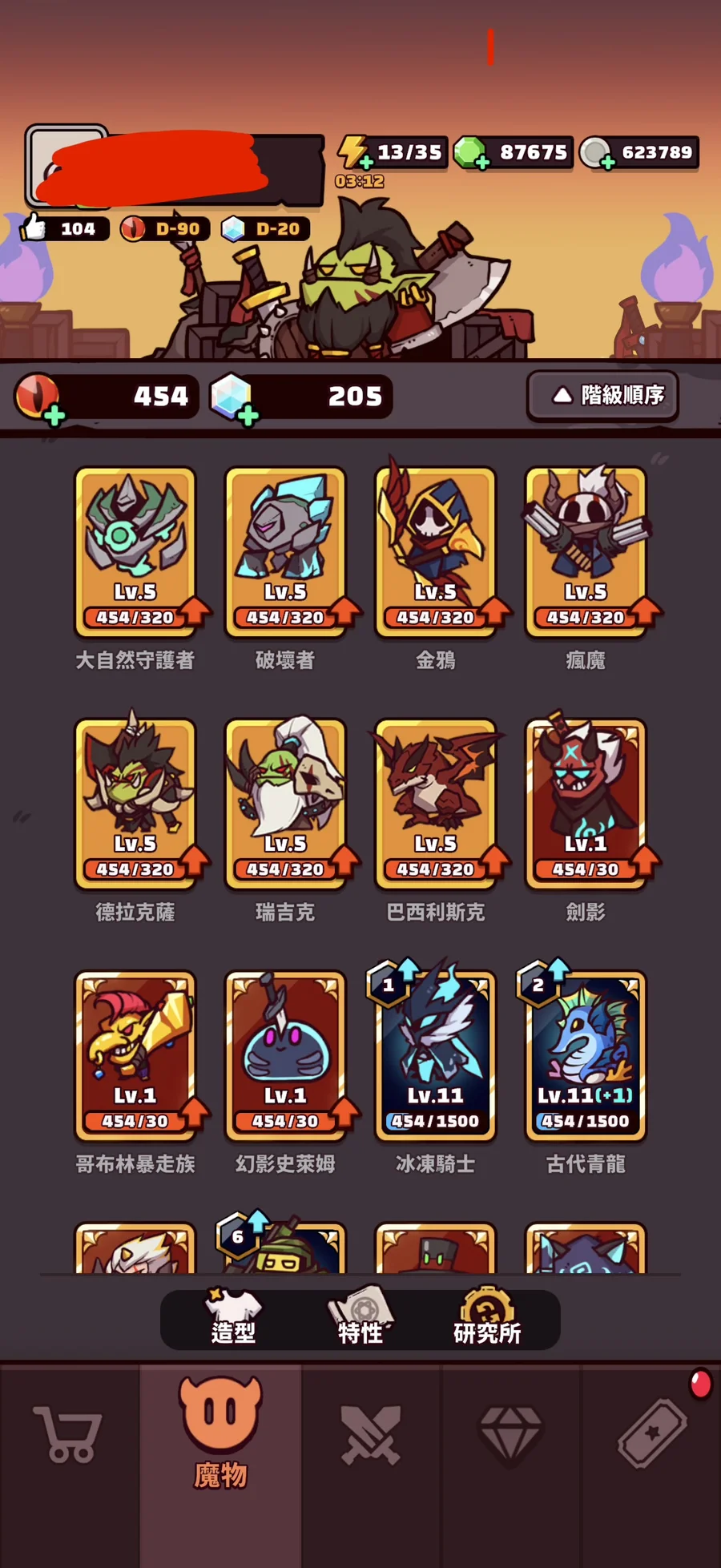
Task: Select the 劍影 monster card
Action: tap(586, 804)
